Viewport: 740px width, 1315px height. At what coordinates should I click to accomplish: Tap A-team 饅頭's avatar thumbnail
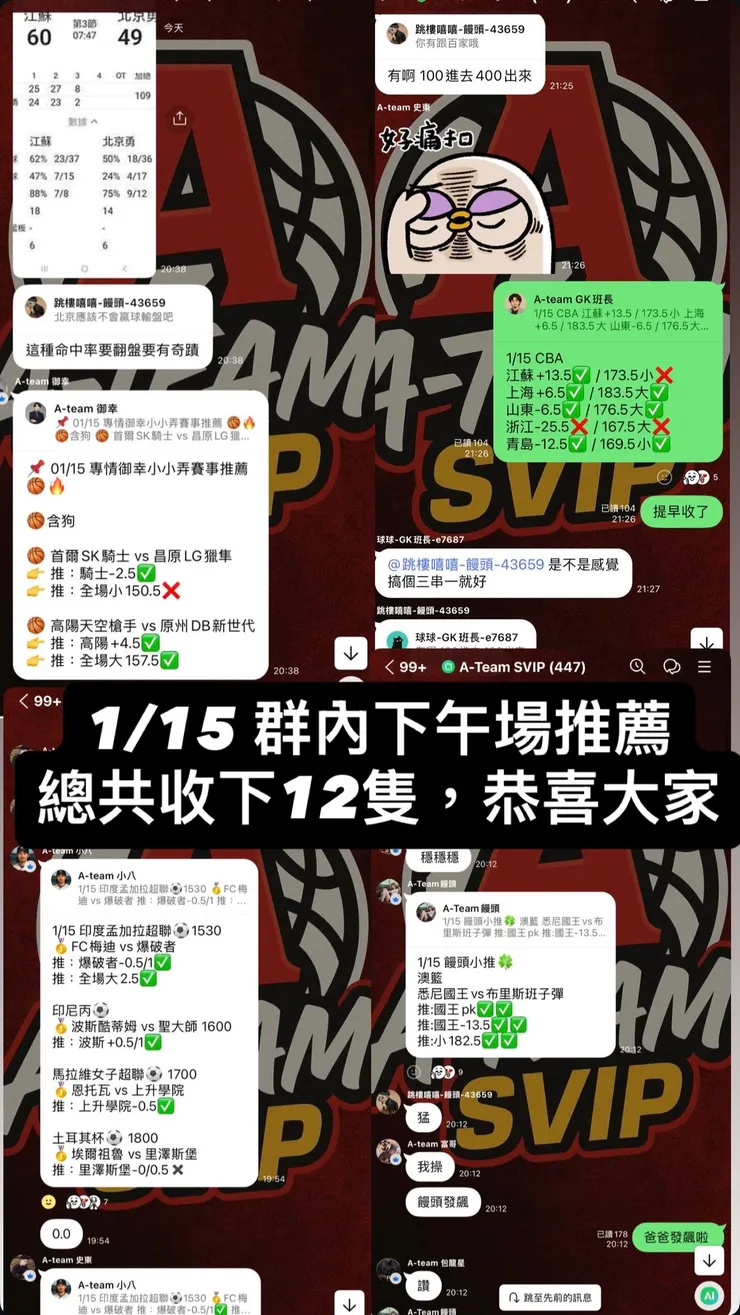click(x=388, y=890)
